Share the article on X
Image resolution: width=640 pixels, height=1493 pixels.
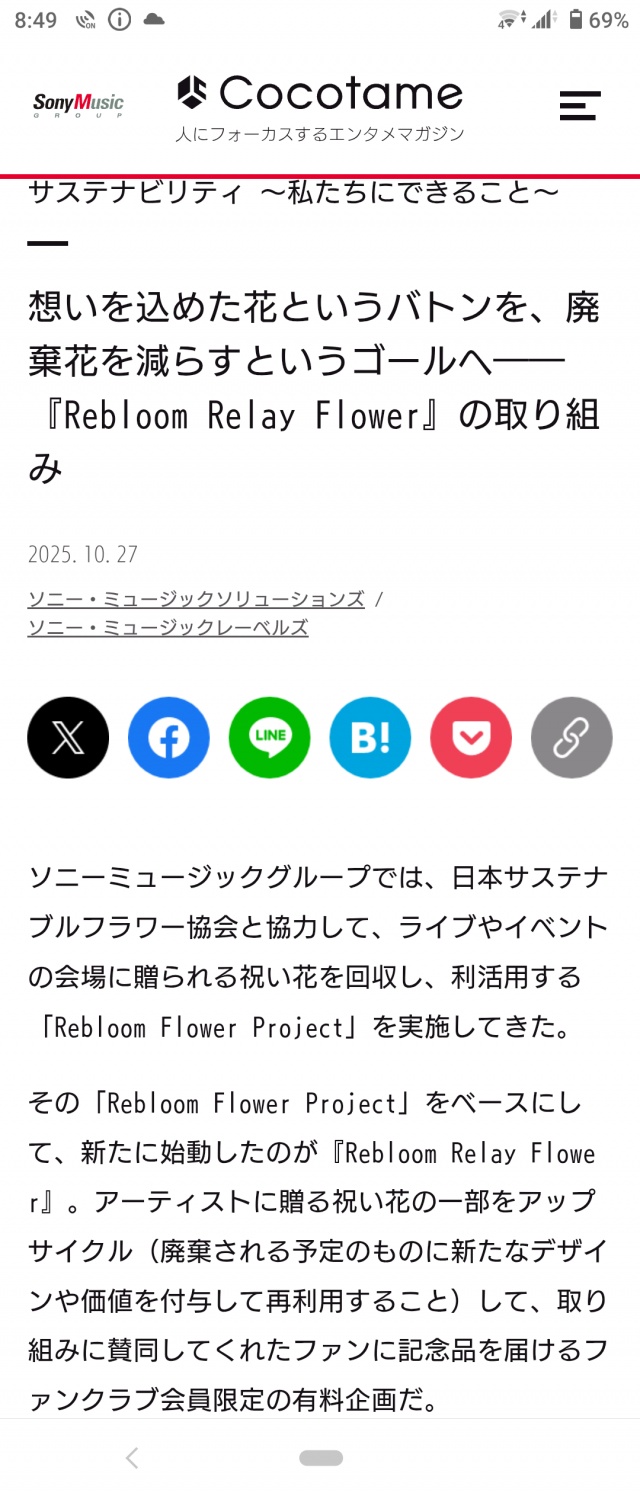68,738
